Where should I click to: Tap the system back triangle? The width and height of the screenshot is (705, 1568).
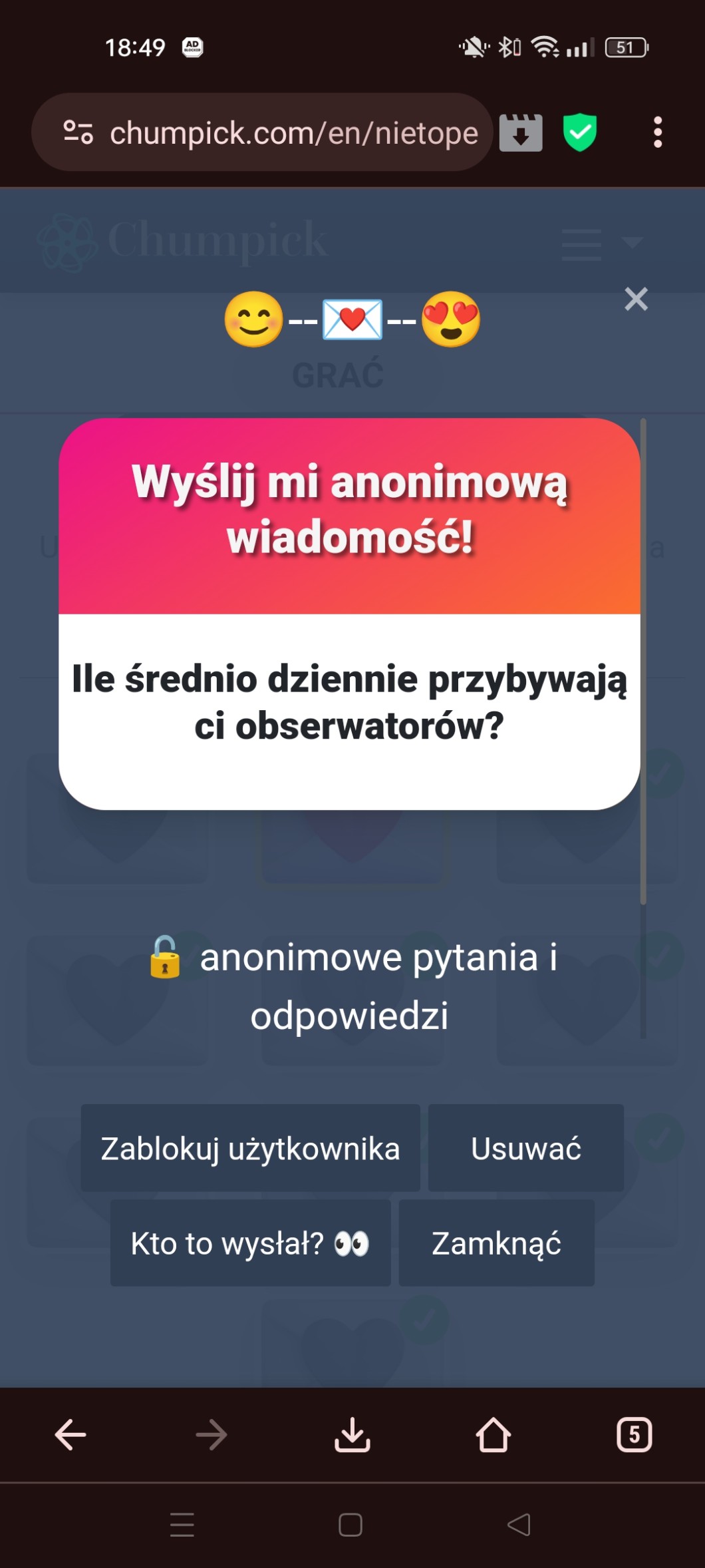tap(519, 1524)
